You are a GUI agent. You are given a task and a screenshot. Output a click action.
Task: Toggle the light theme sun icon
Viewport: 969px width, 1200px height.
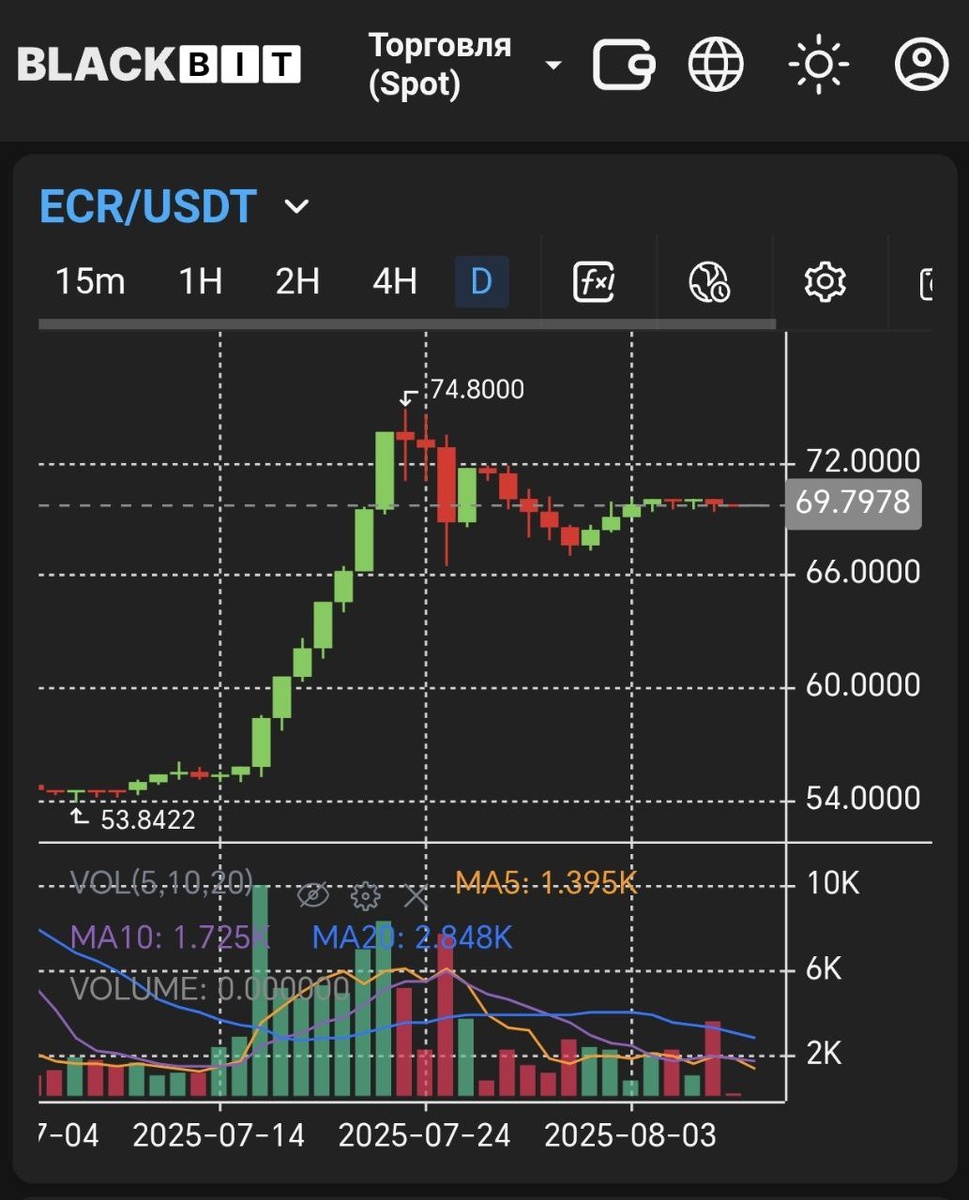(x=818, y=65)
